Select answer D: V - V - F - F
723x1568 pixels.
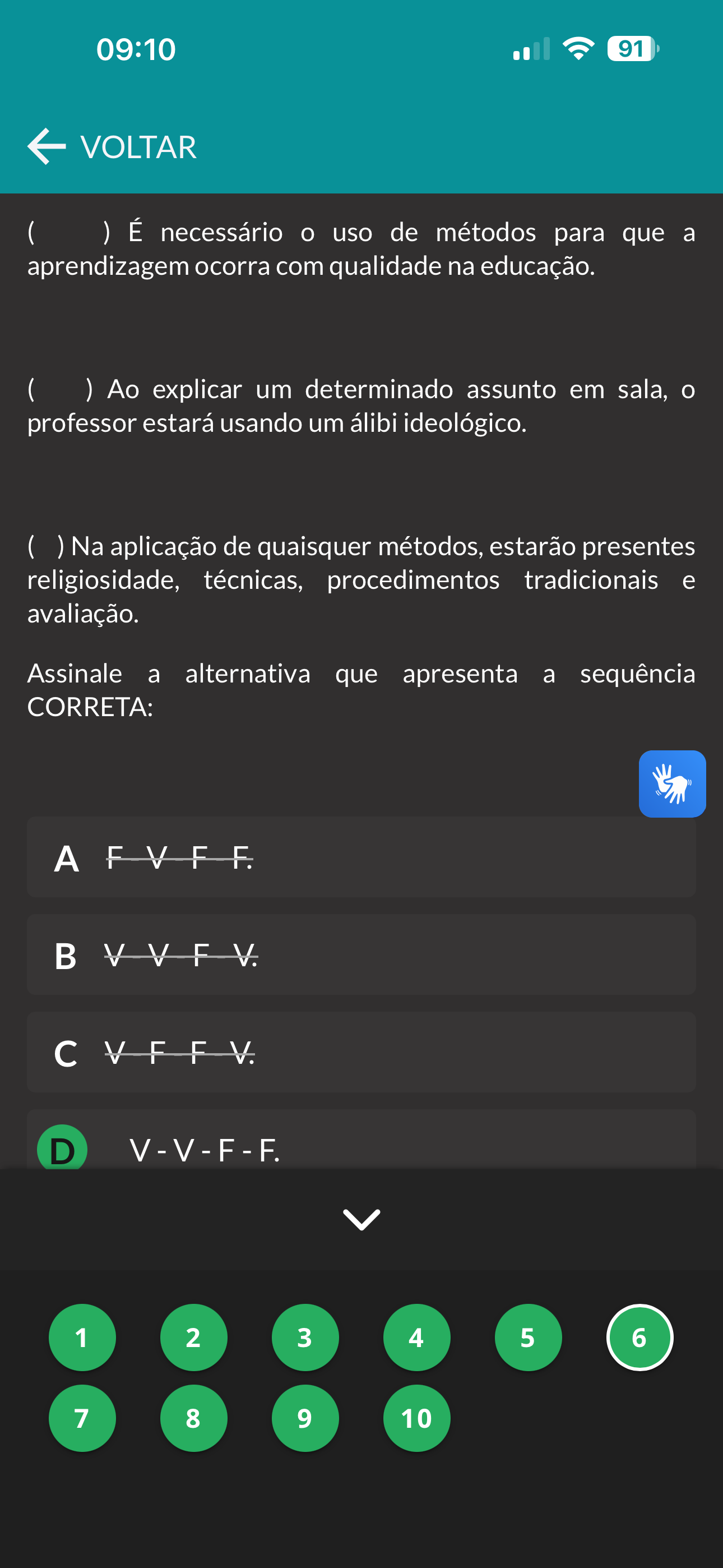click(361, 1140)
